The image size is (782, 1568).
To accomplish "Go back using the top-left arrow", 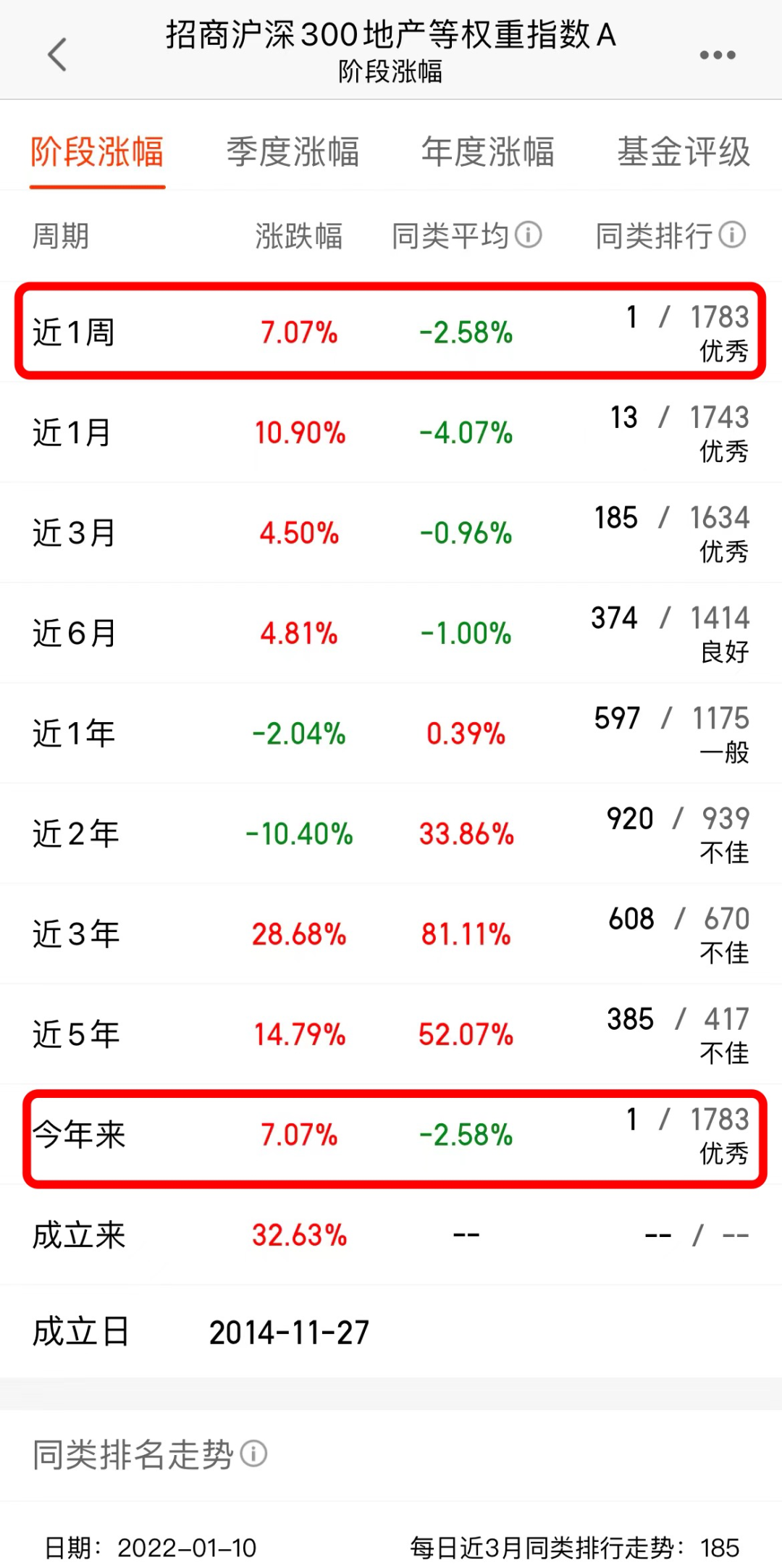I will coord(57,54).
